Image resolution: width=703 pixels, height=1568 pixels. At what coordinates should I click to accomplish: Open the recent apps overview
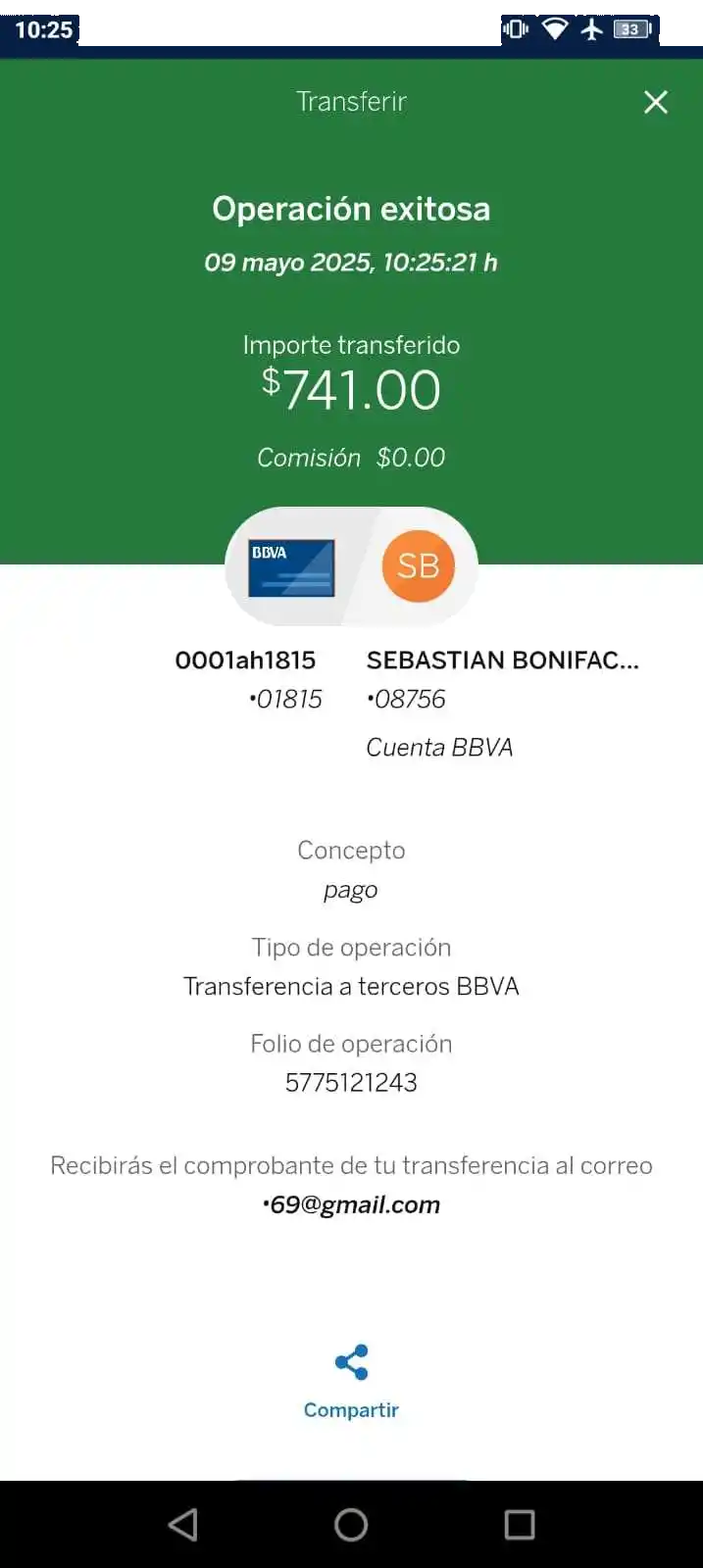tap(519, 1524)
